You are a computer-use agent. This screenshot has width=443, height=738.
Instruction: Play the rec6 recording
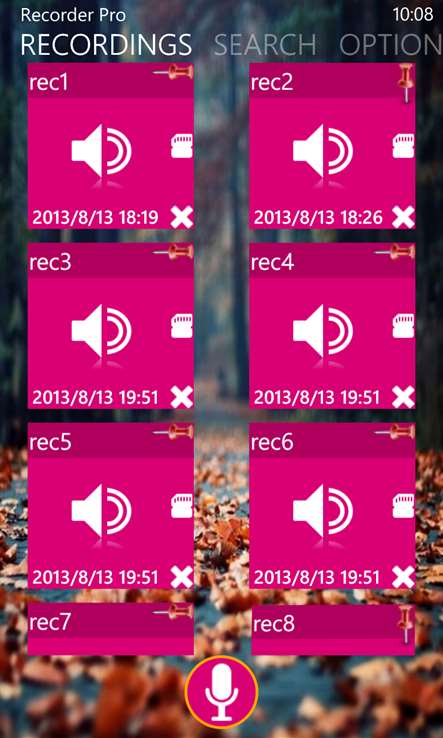(323, 512)
